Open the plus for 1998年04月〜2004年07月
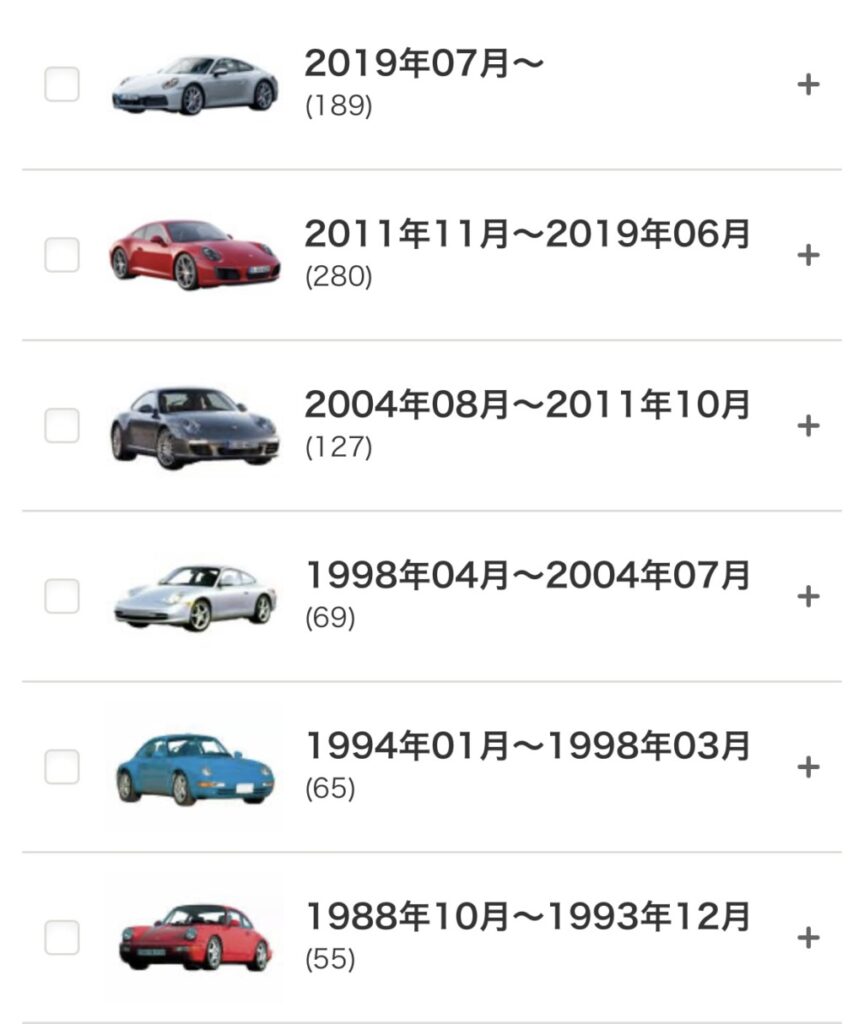 click(x=808, y=596)
